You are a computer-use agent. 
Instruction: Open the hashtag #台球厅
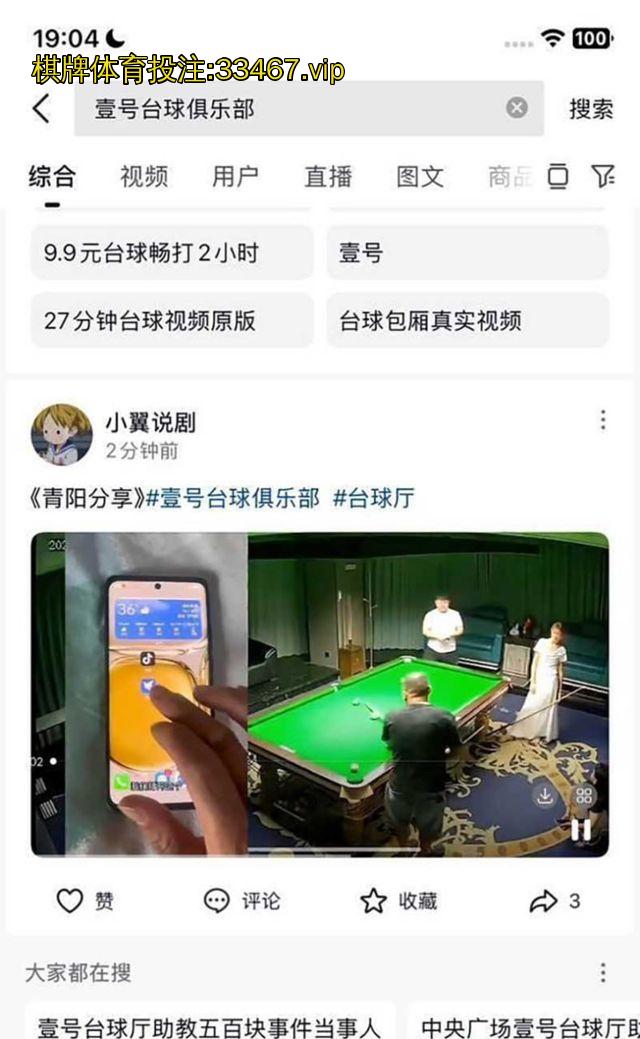click(x=373, y=498)
